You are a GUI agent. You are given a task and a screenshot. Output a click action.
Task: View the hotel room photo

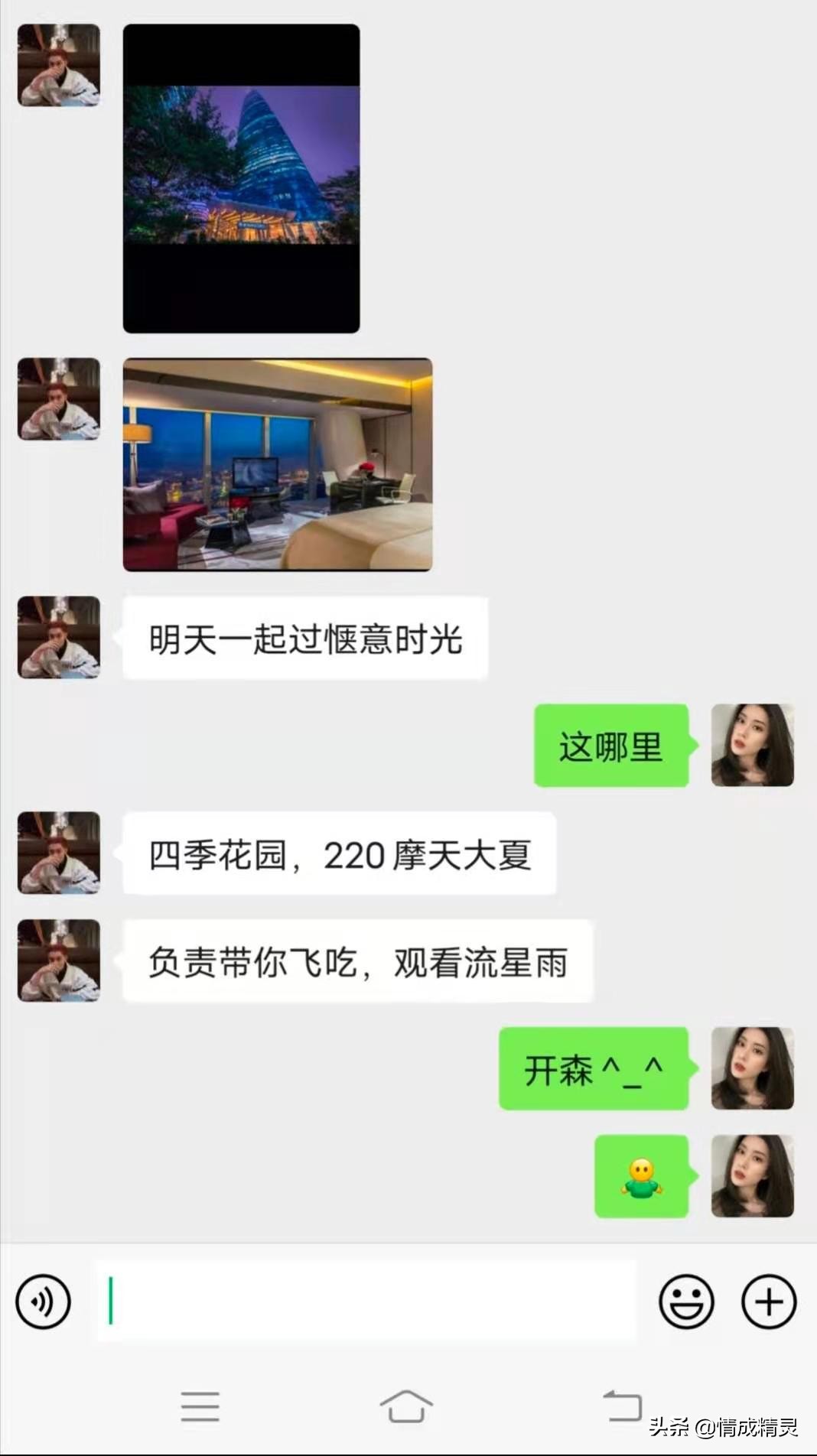click(275, 464)
